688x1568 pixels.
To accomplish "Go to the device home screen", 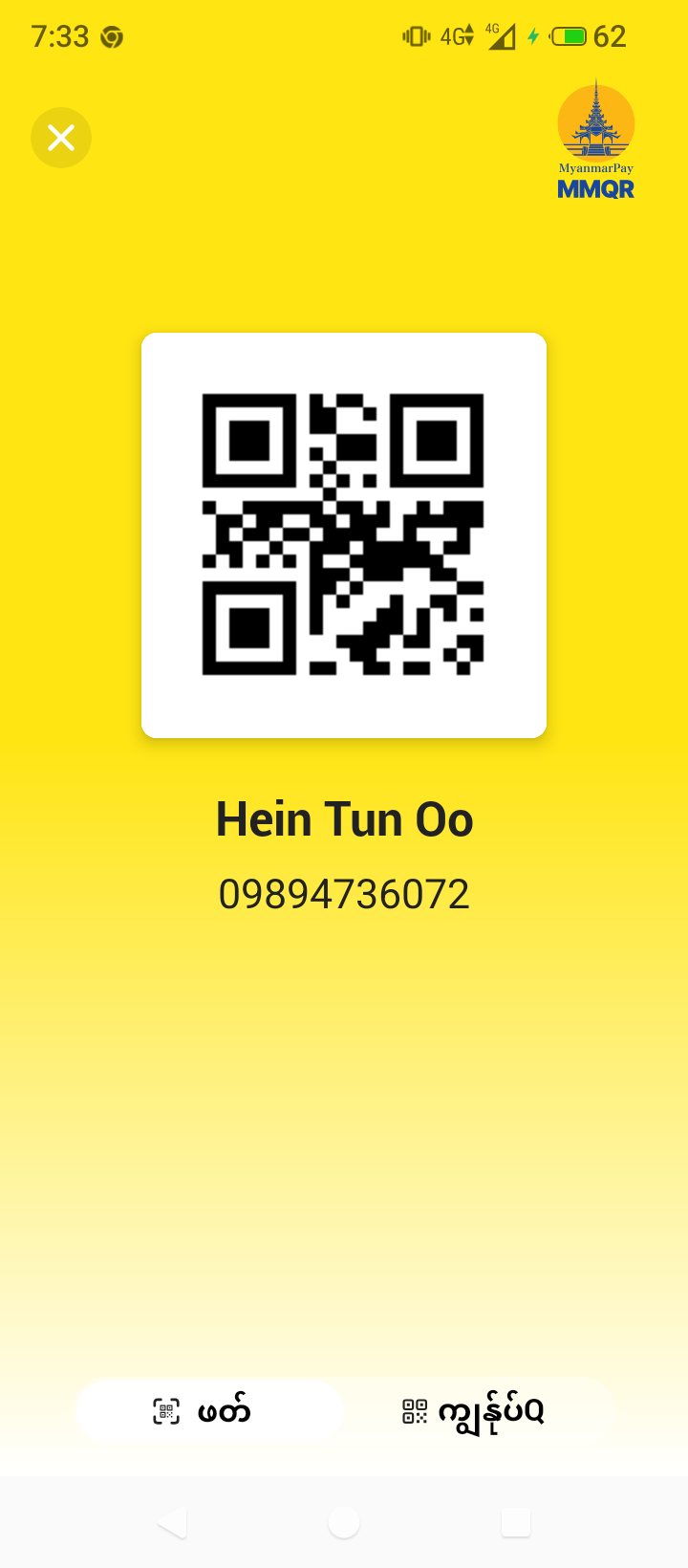I will 344,1522.
